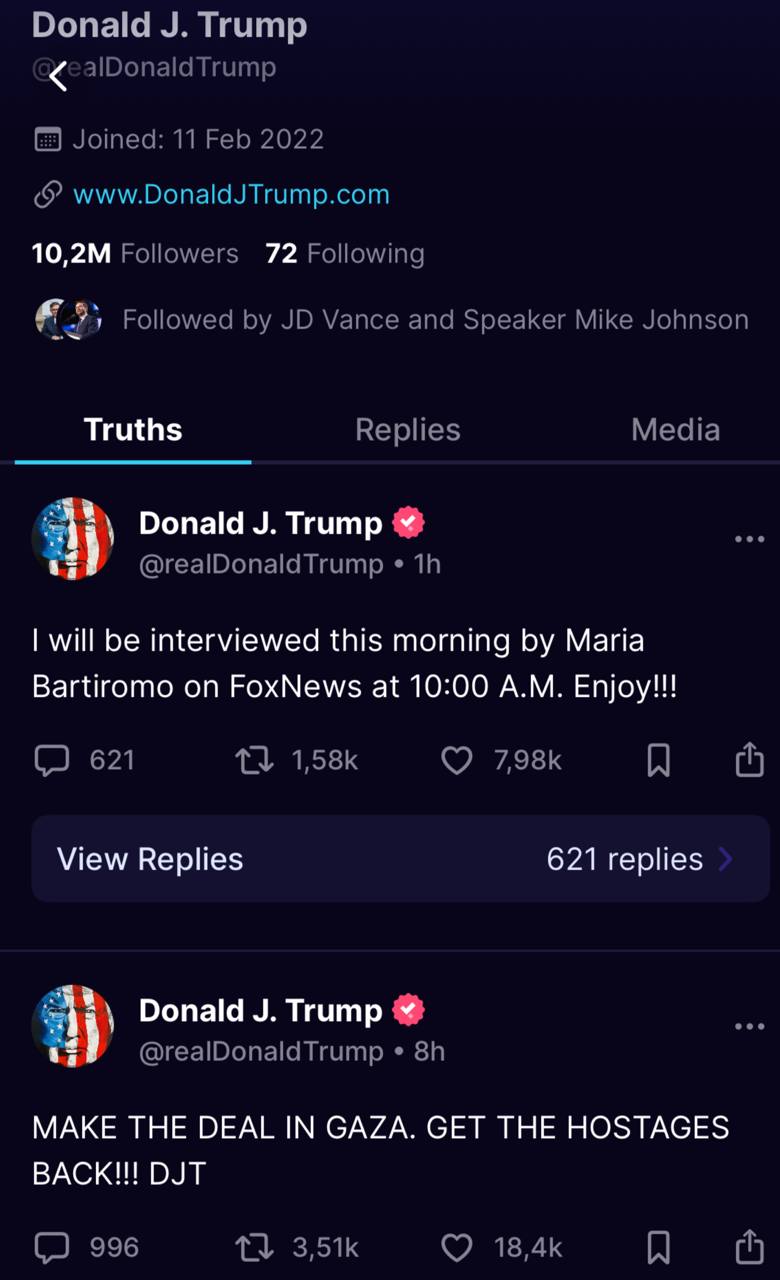780x1280 pixels.
Task: Switch to the Media tab
Action: tap(675, 430)
